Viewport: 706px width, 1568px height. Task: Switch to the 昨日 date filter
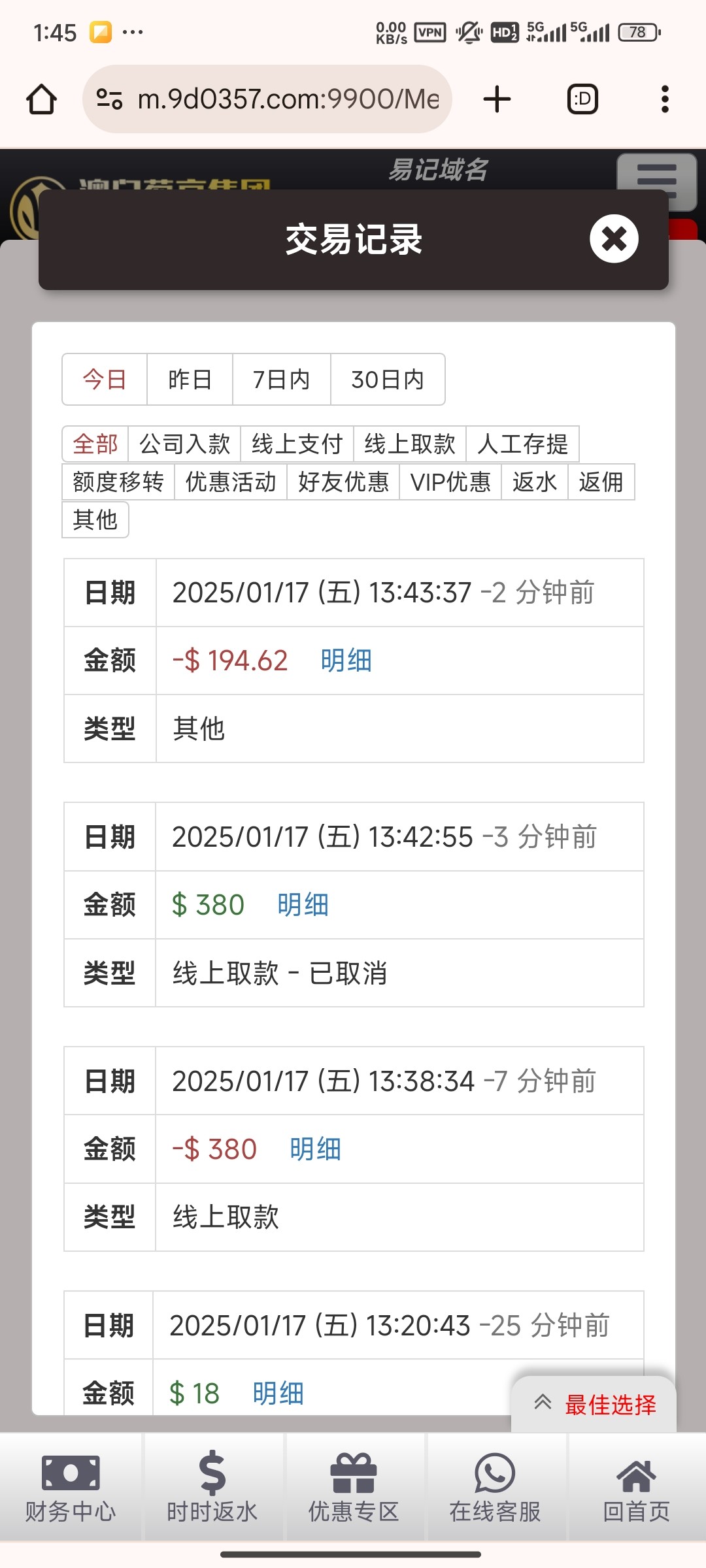coord(190,380)
